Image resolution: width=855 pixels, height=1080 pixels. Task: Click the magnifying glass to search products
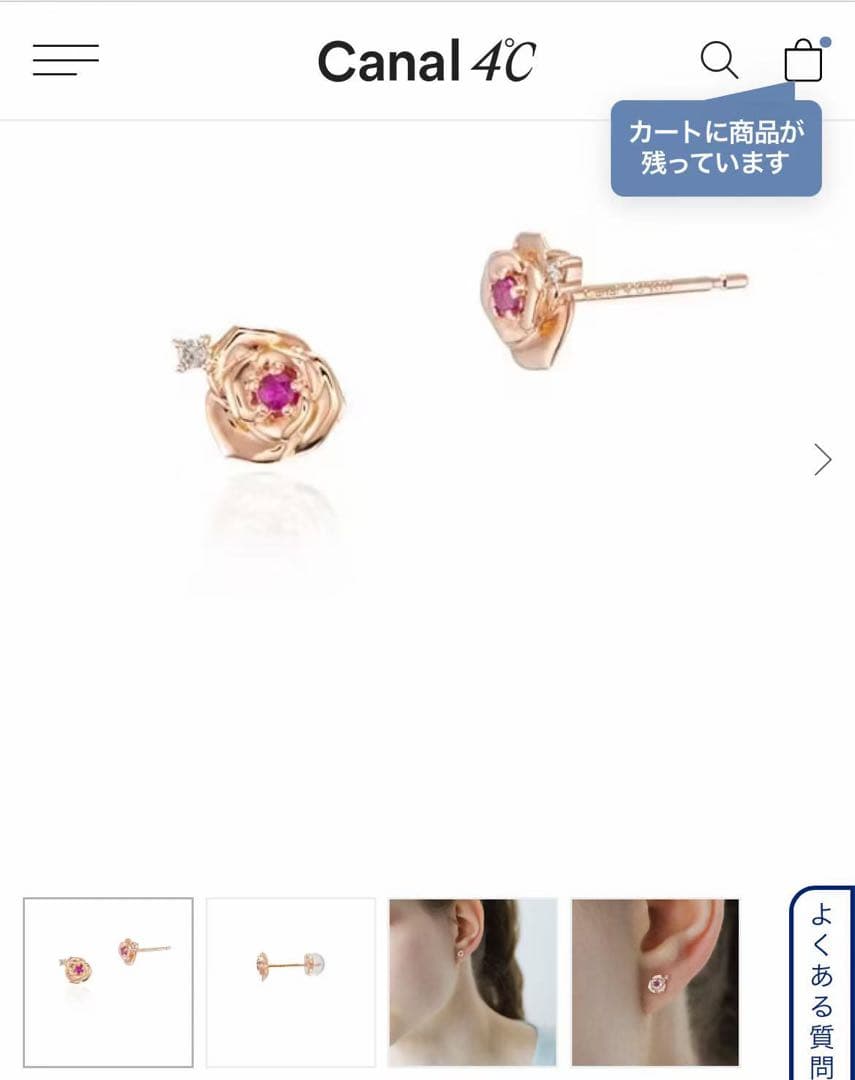tap(720, 62)
